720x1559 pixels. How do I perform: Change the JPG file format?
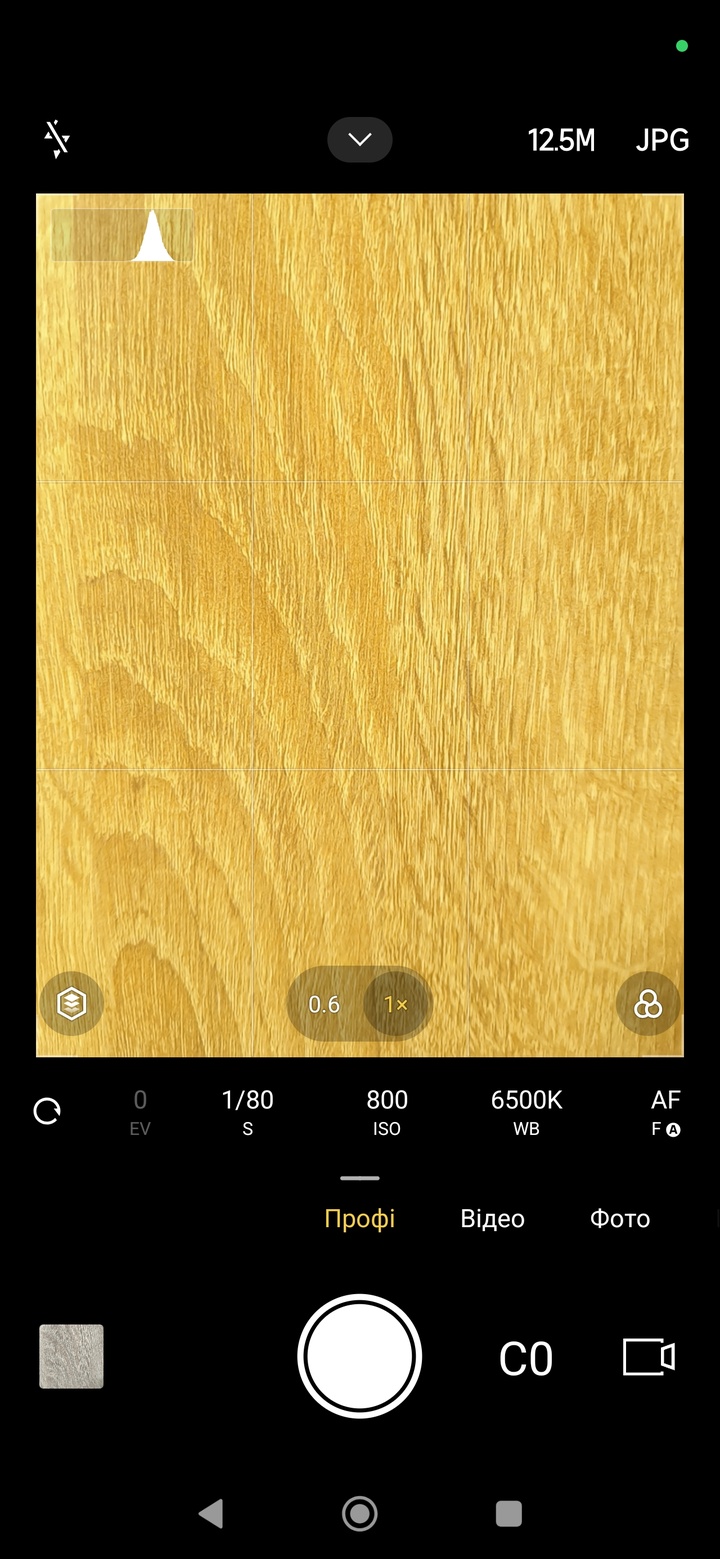tap(662, 141)
